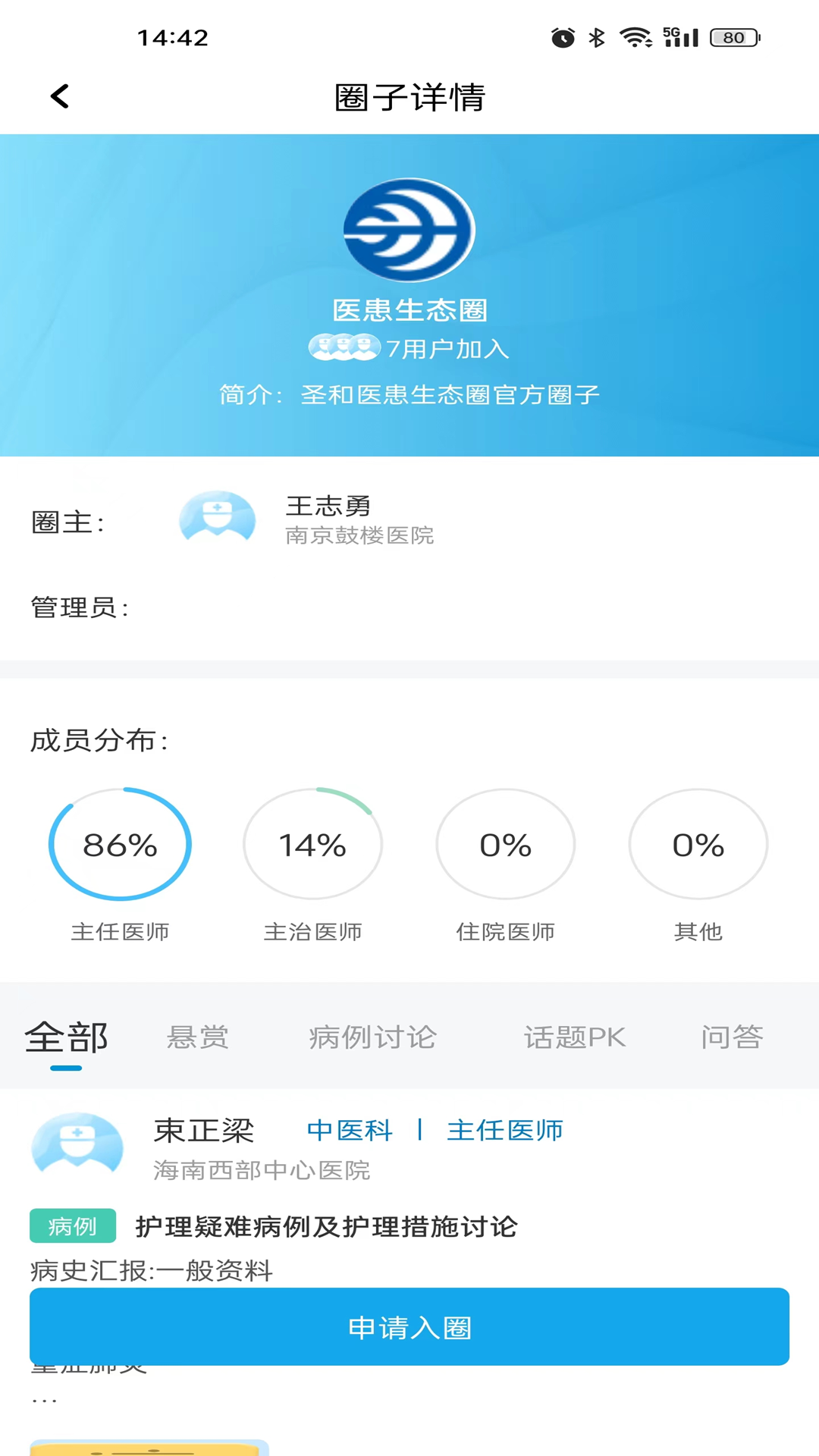819x1456 pixels.
Task: Select the 病例讨论 tab
Action: (x=372, y=1037)
